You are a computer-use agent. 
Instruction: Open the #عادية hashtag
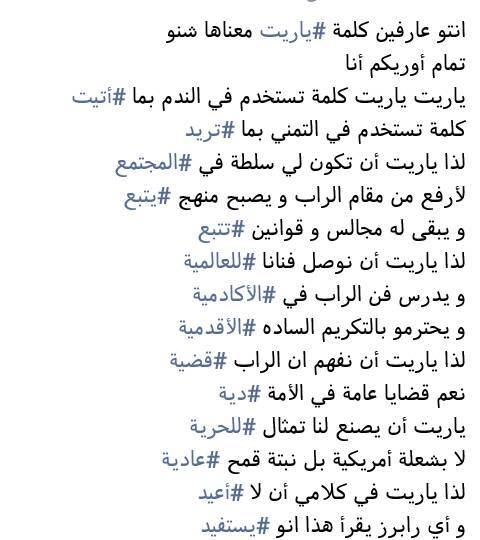point(191,460)
